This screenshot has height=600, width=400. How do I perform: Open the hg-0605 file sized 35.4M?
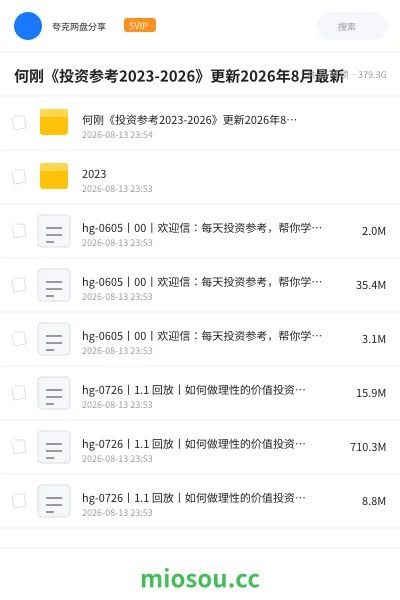pos(200,285)
